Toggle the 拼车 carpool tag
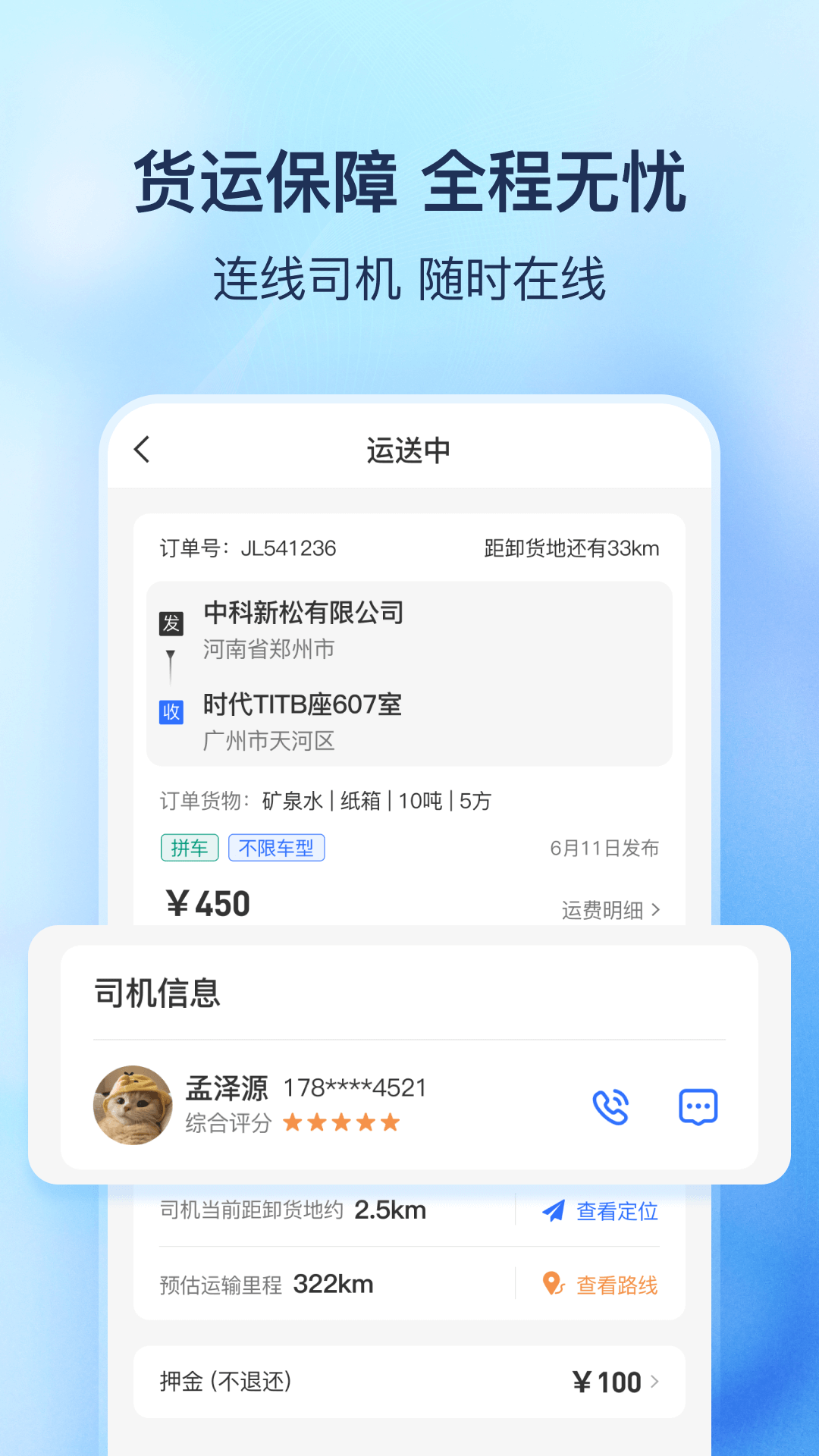This screenshot has width=819, height=1456. tap(190, 847)
